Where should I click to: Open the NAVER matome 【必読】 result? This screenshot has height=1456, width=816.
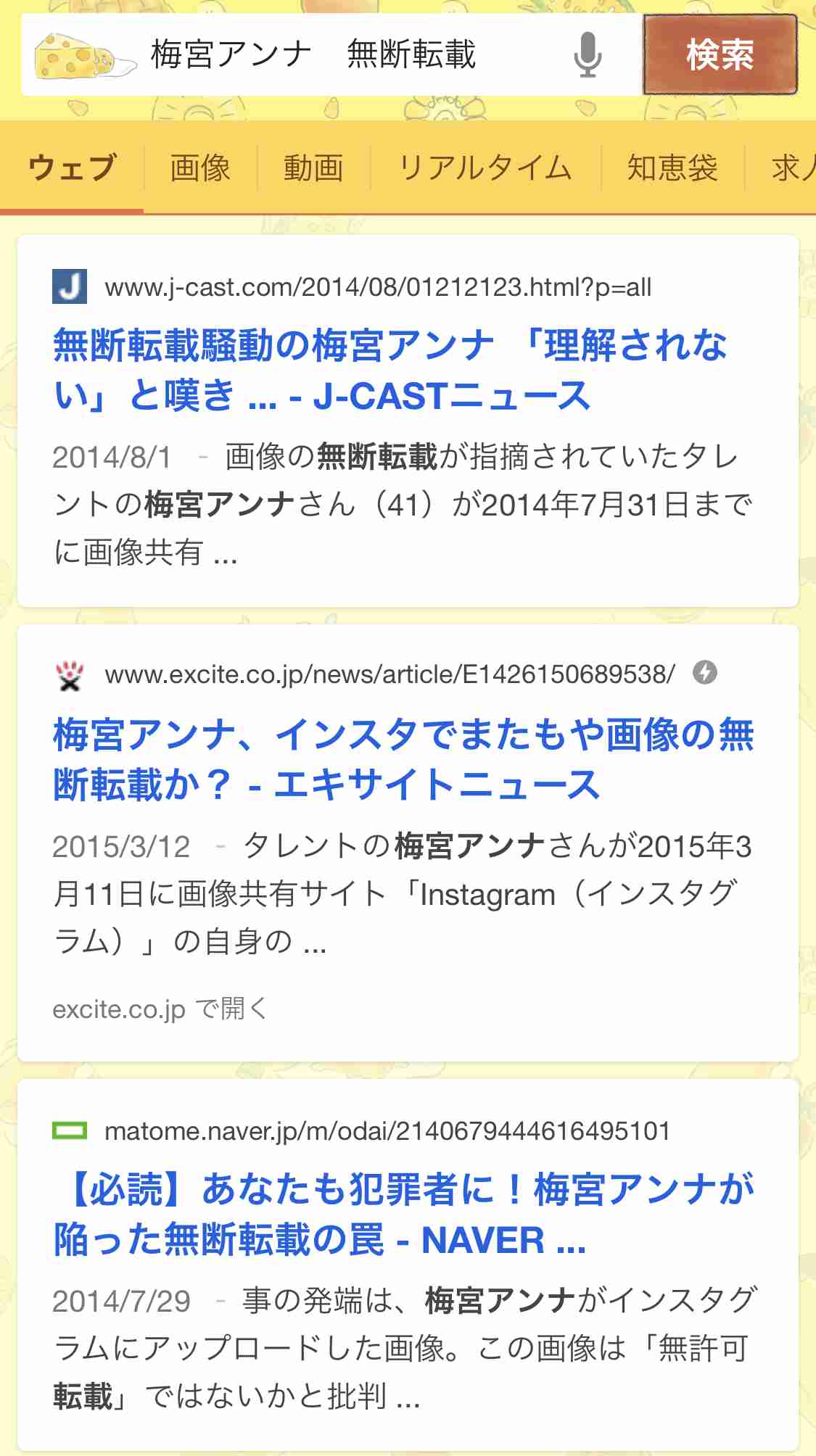point(403,1215)
